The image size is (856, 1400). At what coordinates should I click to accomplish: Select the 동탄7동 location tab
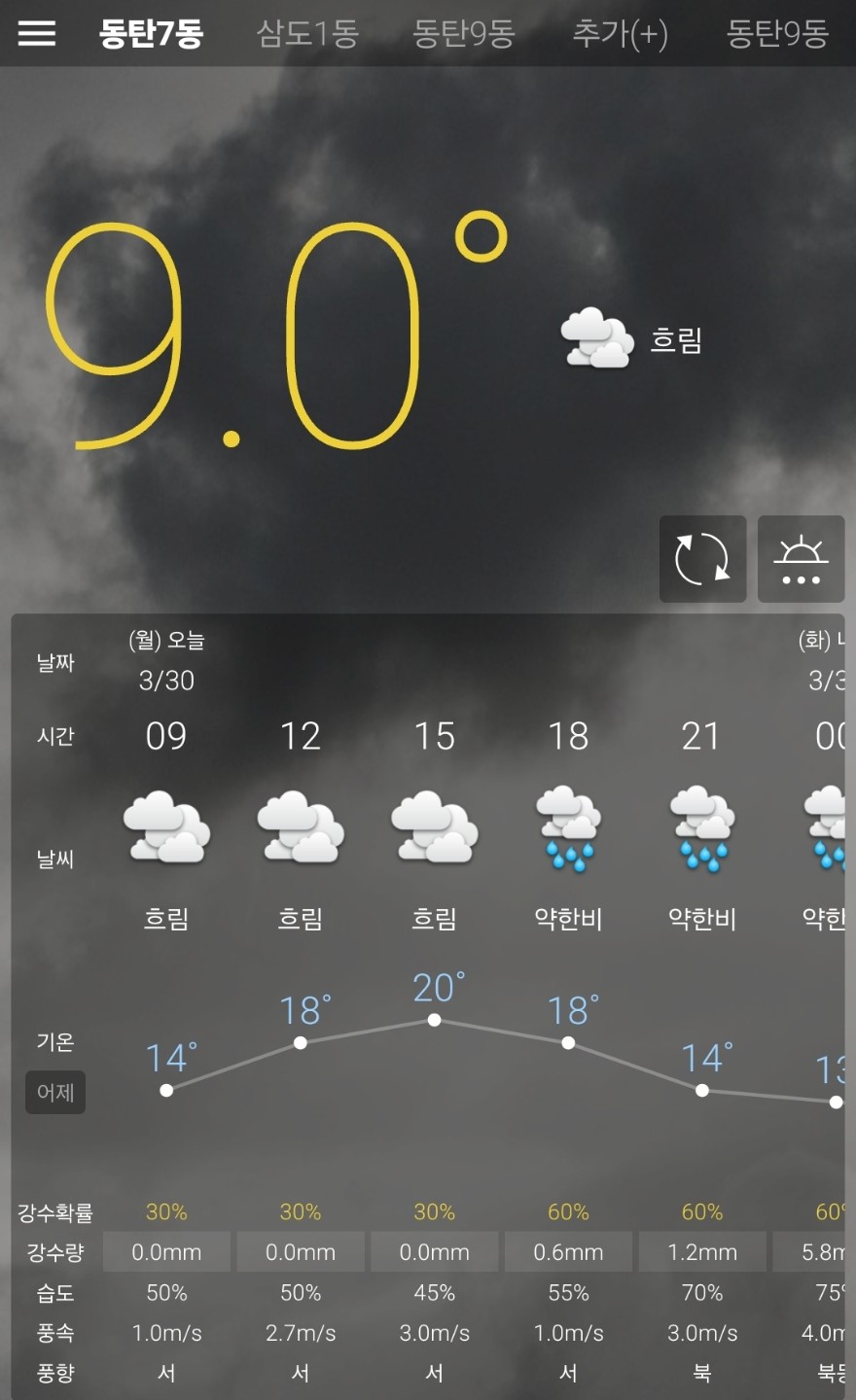[x=151, y=34]
